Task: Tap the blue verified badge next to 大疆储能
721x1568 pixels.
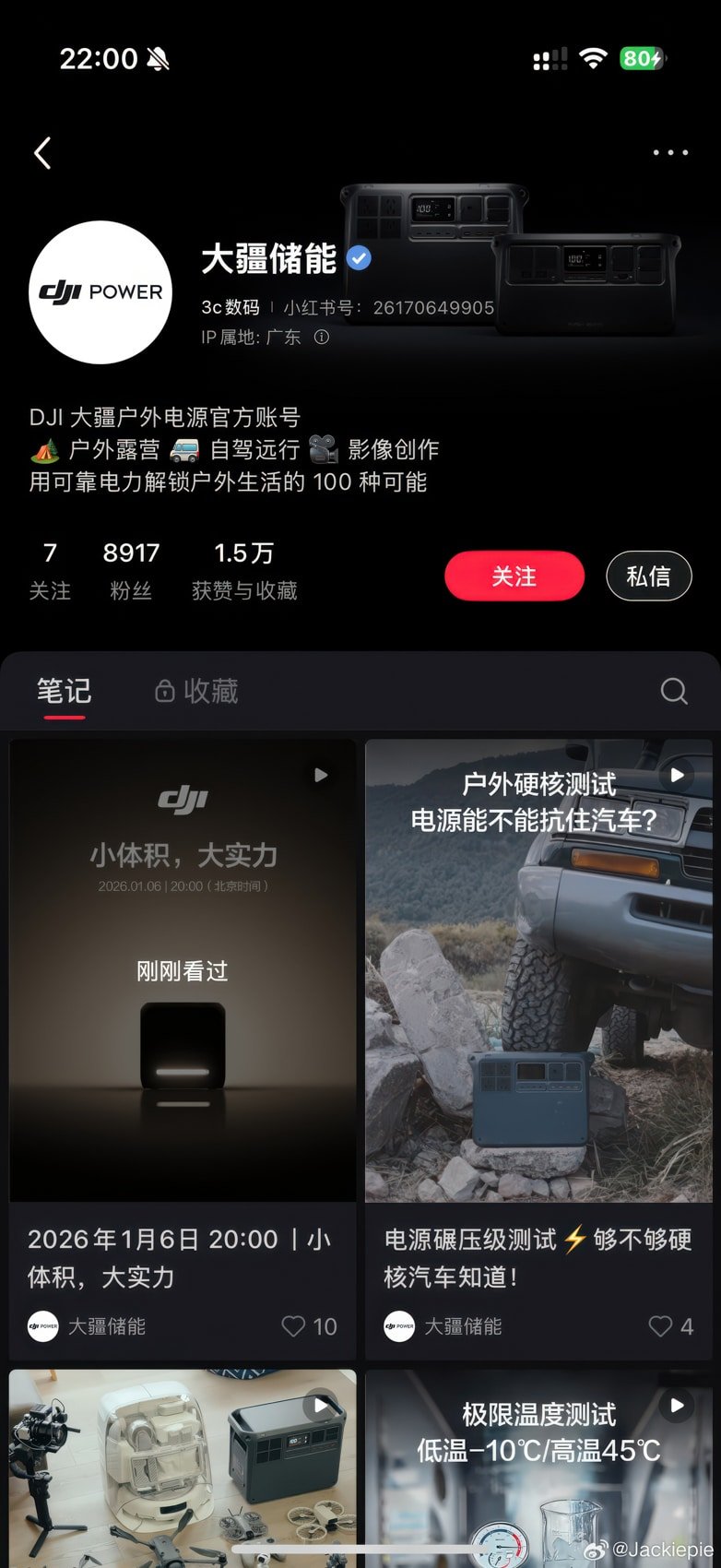Action: [x=358, y=258]
